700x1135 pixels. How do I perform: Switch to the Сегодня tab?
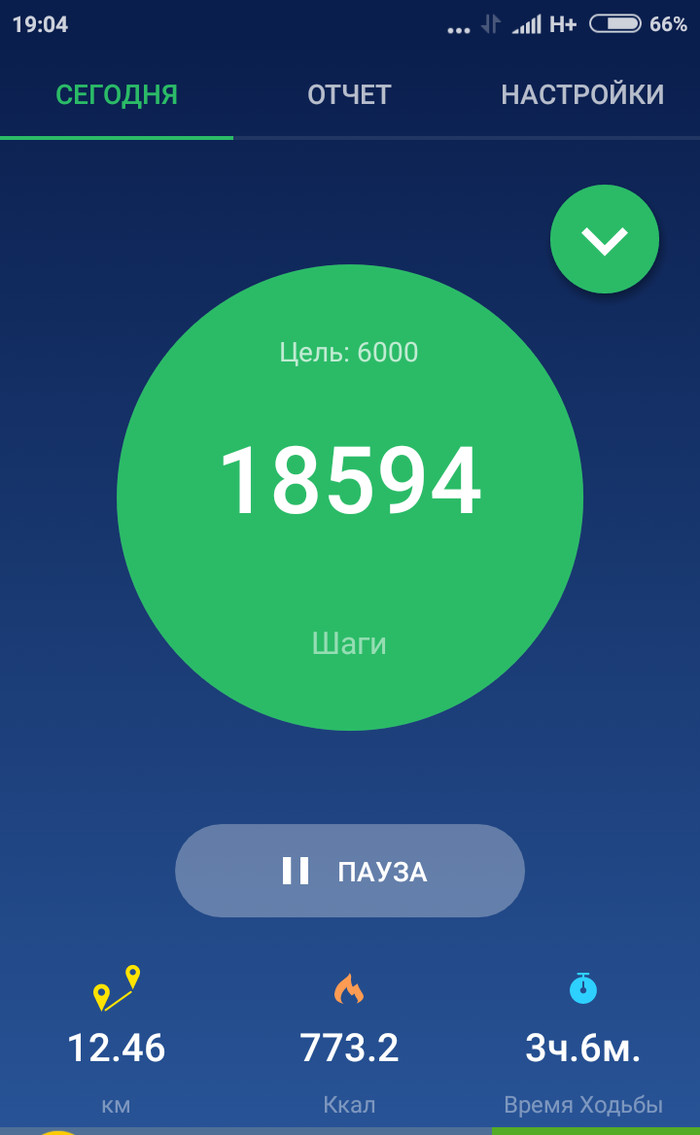[116, 95]
